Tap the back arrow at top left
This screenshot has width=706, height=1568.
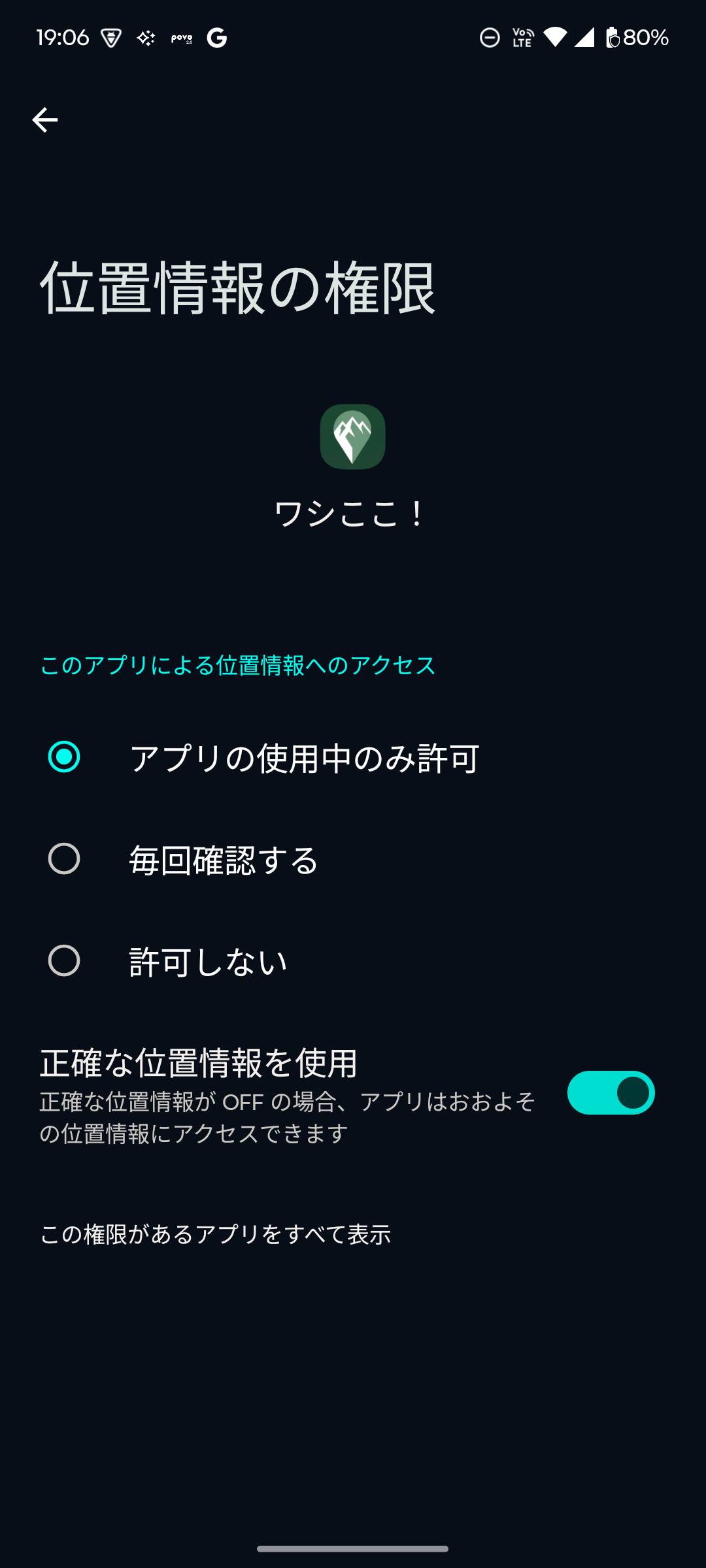tap(44, 120)
